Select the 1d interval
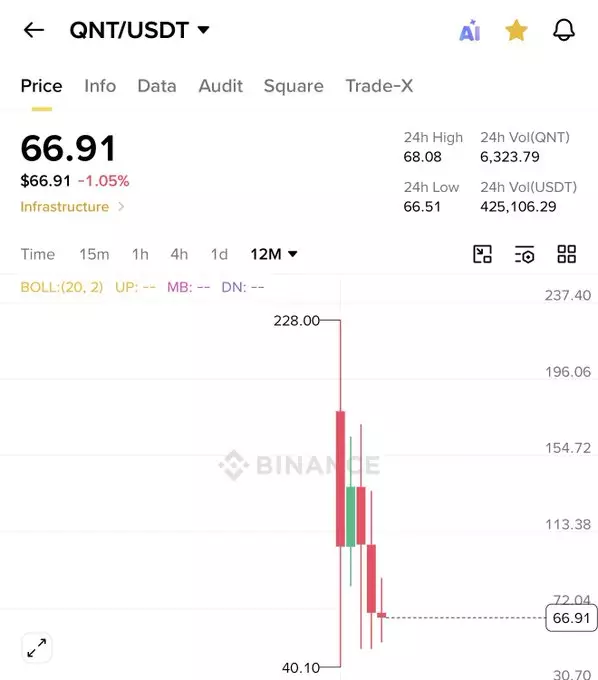 tap(219, 254)
